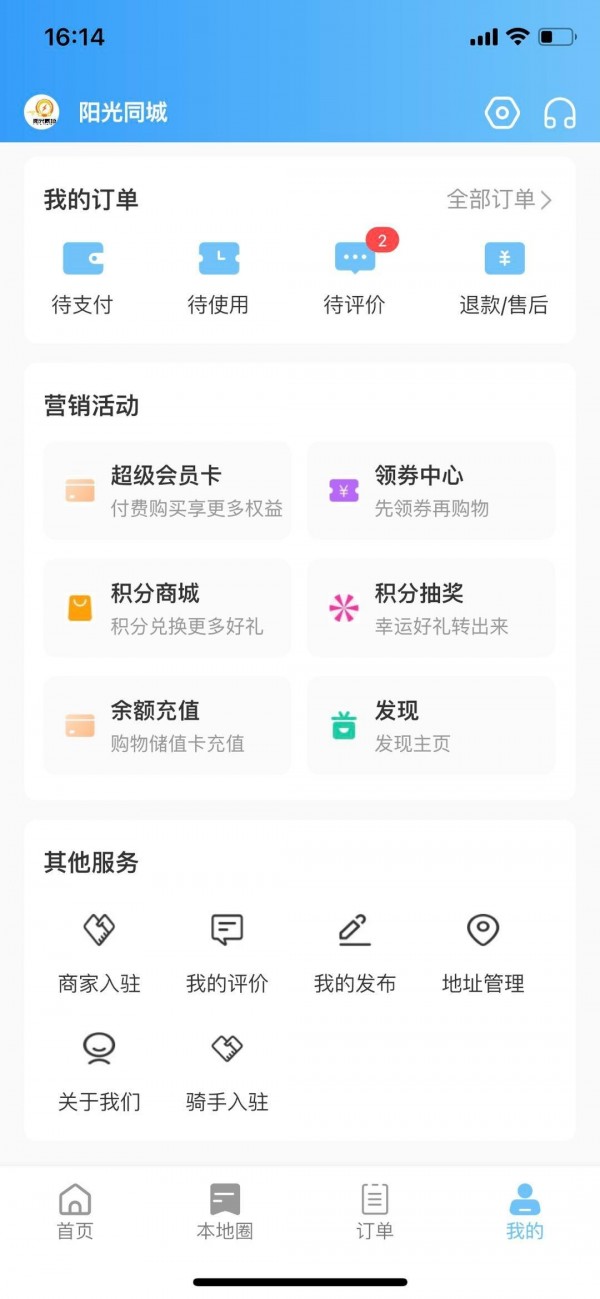
Task: Open the 超级会员卡 card
Action: coord(167,491)
